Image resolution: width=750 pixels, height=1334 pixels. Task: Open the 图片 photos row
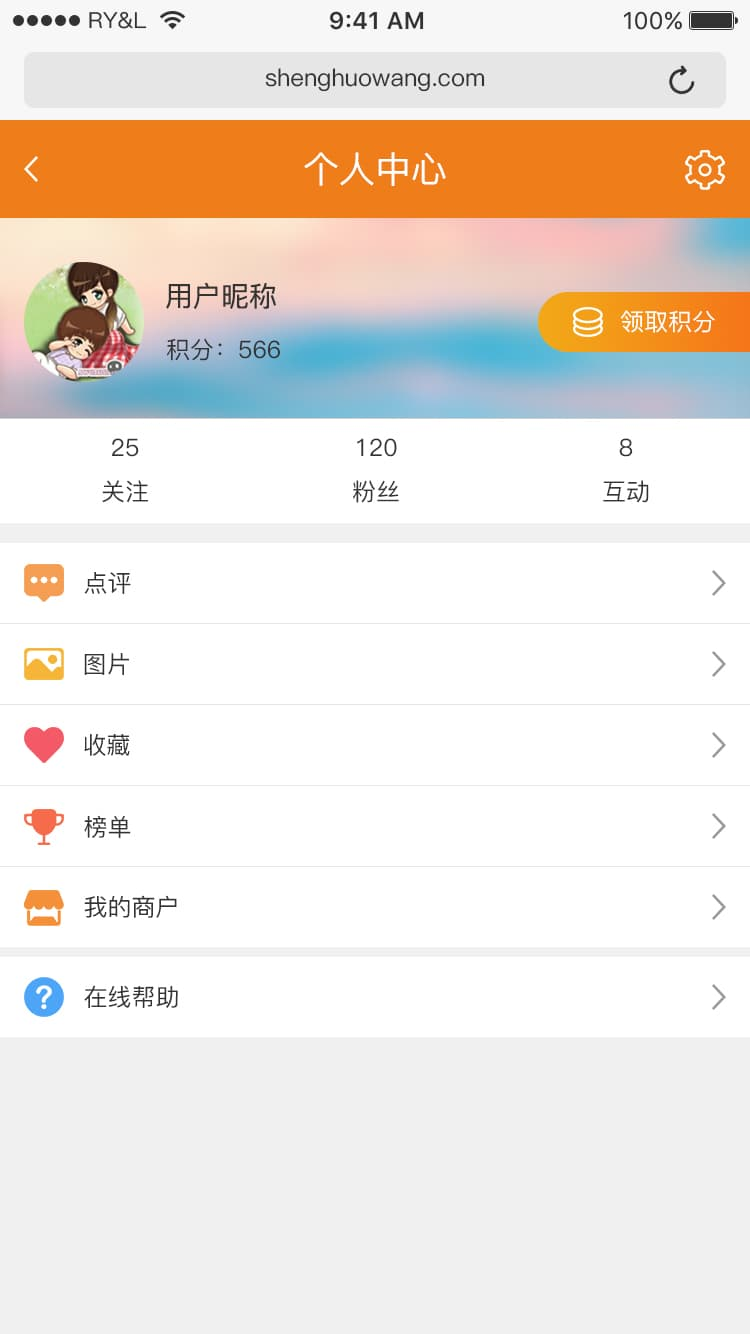click(x=375, y=664)
